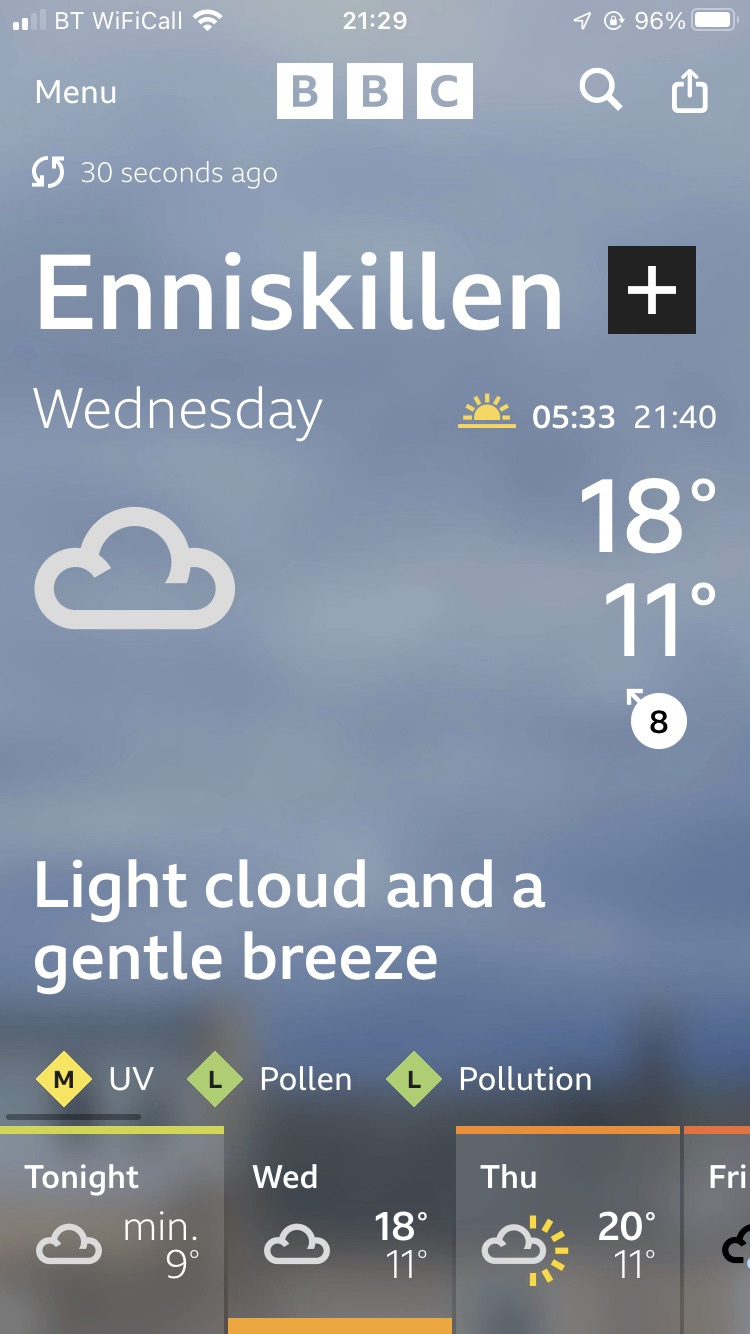Screen dimensions: 750x1334
Task: View Pollen level details
Action: click(271, 1079)
